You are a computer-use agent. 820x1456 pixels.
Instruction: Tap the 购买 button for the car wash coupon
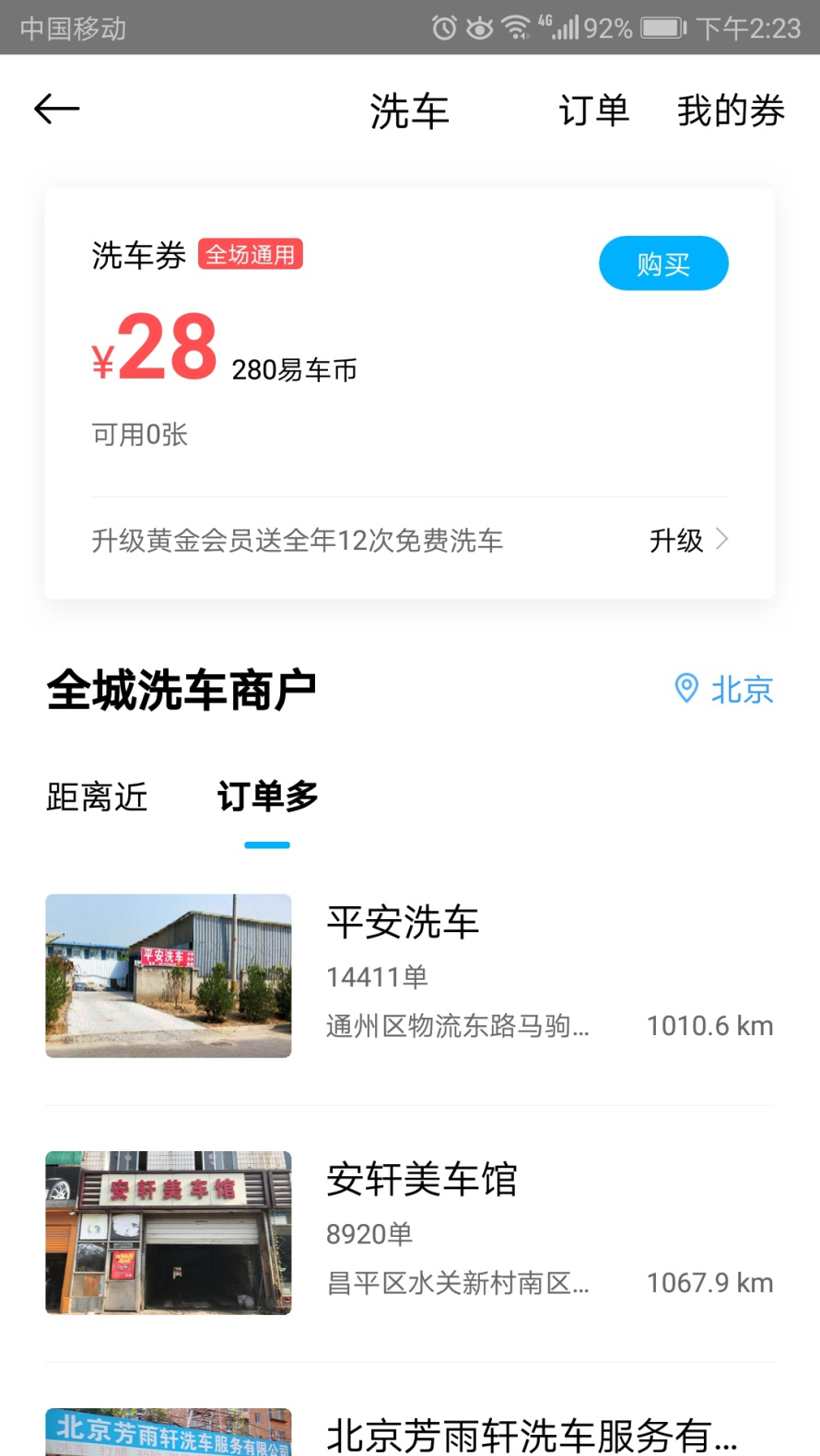point(663,263)
